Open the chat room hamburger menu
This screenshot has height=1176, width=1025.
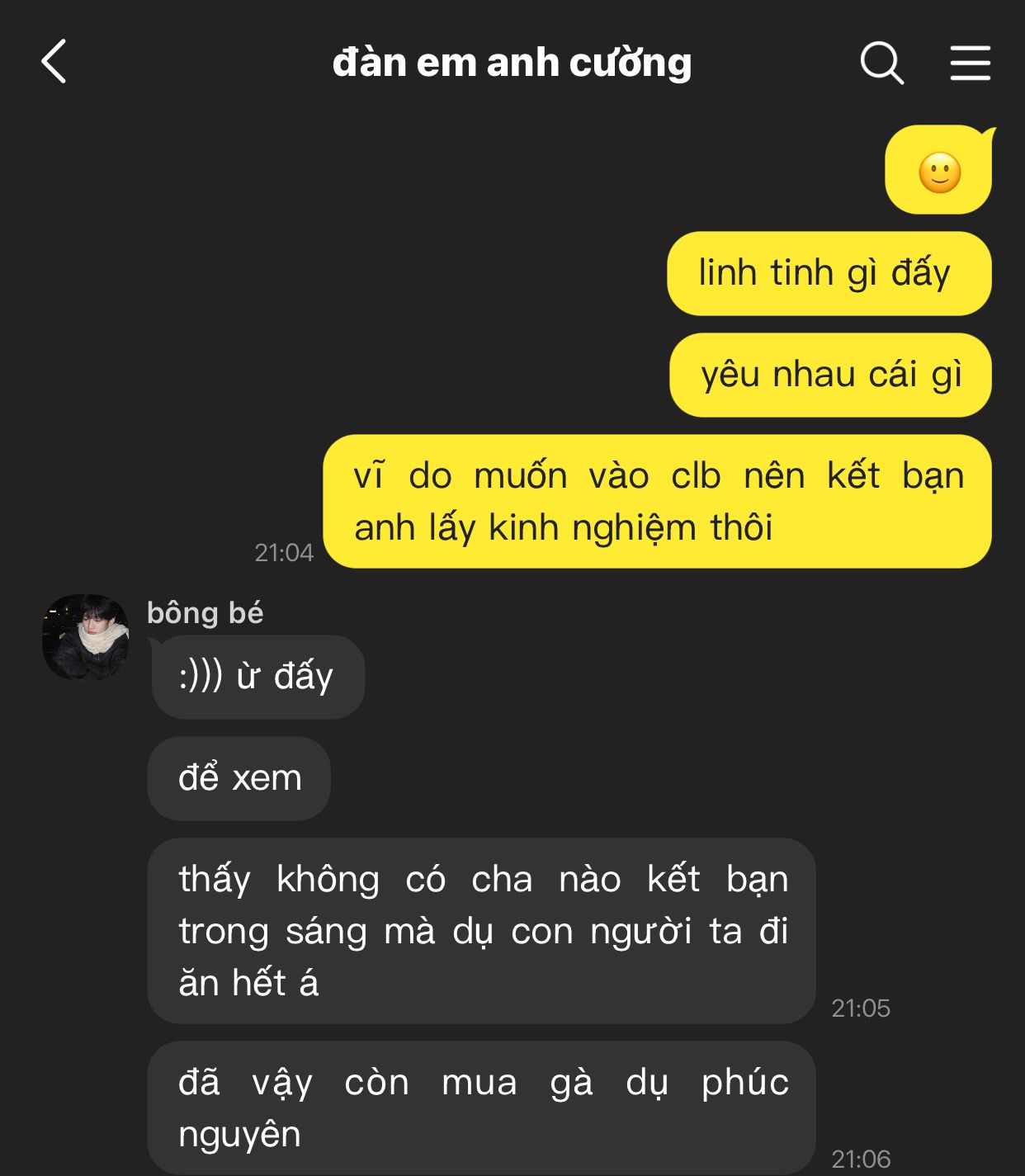[970, 63]
